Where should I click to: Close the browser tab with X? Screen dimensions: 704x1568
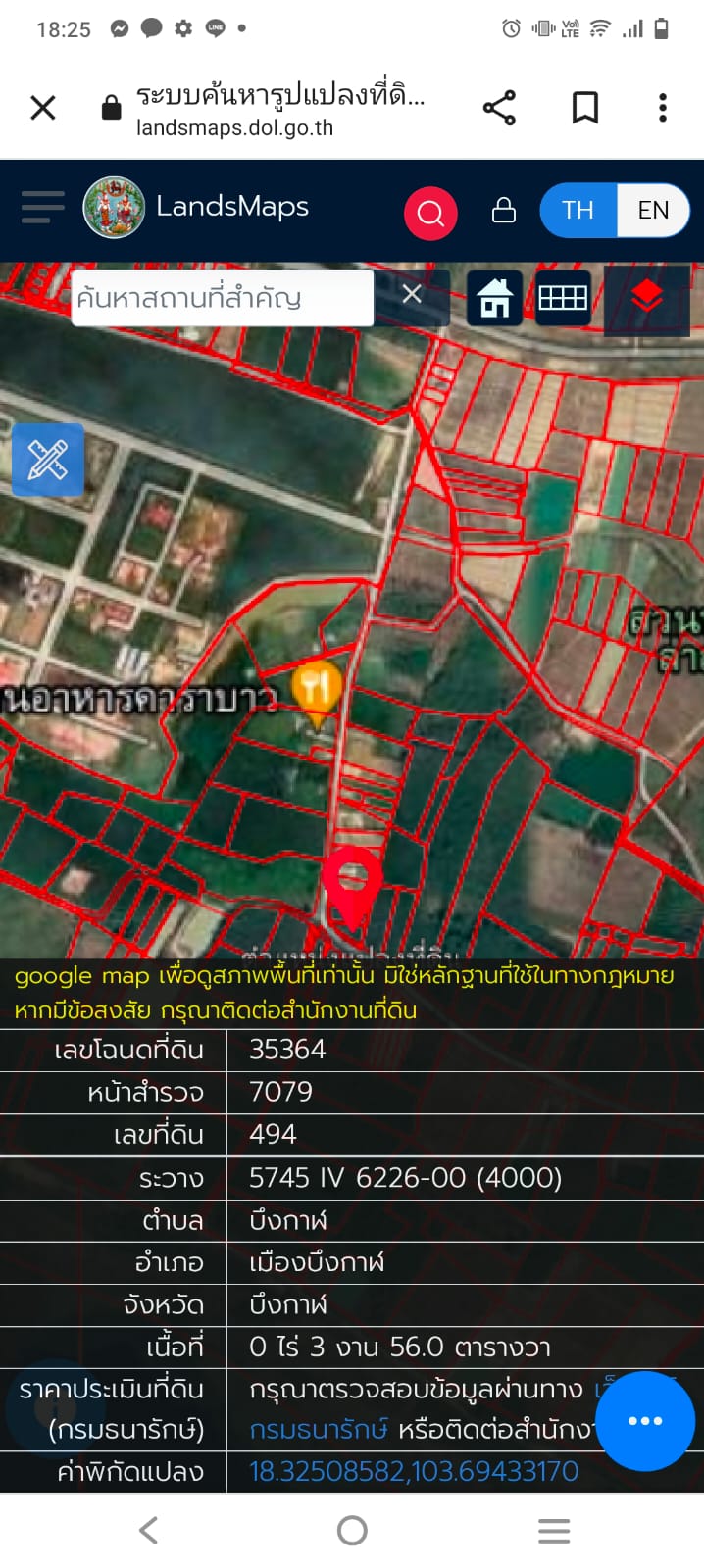(x=43, y=107)
